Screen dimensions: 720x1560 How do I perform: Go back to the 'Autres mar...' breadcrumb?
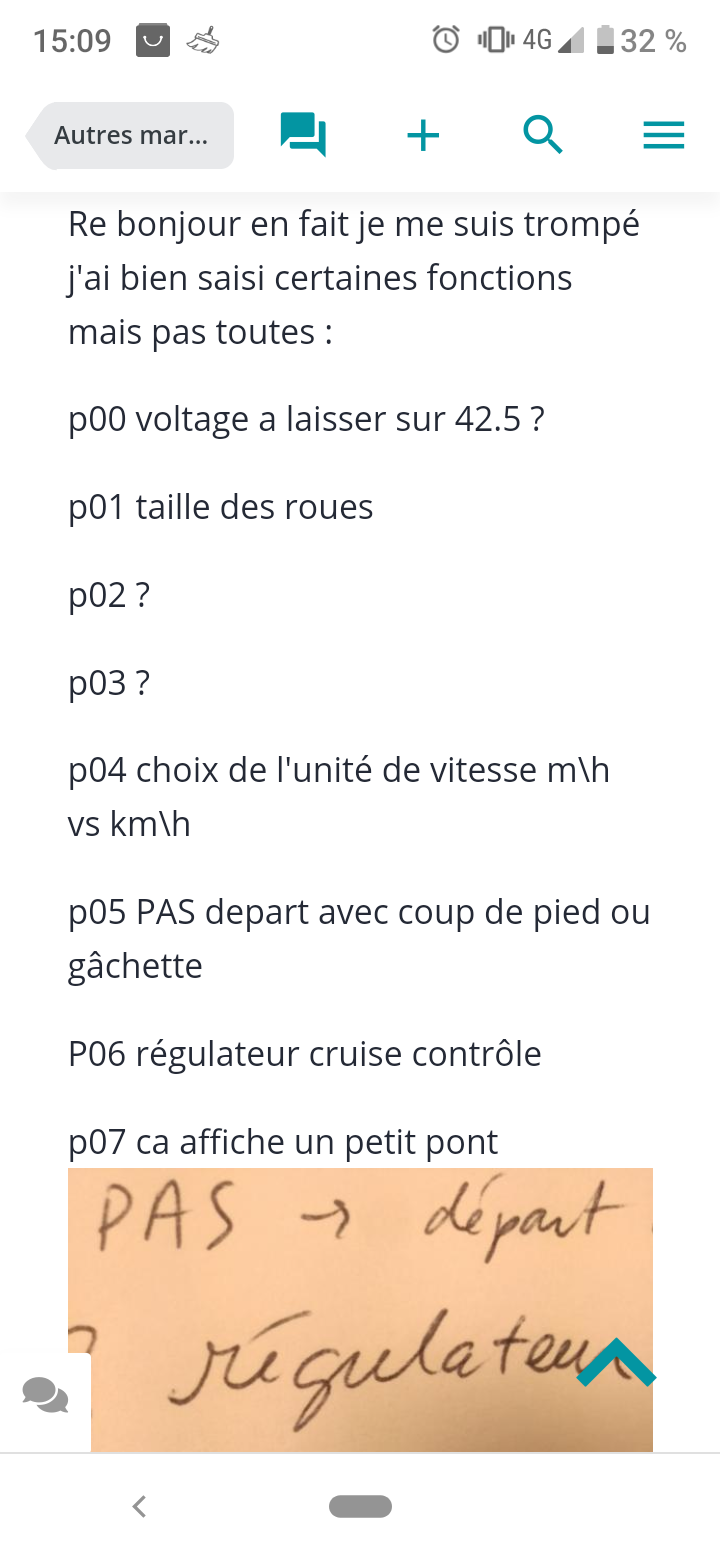coord(130,135)
